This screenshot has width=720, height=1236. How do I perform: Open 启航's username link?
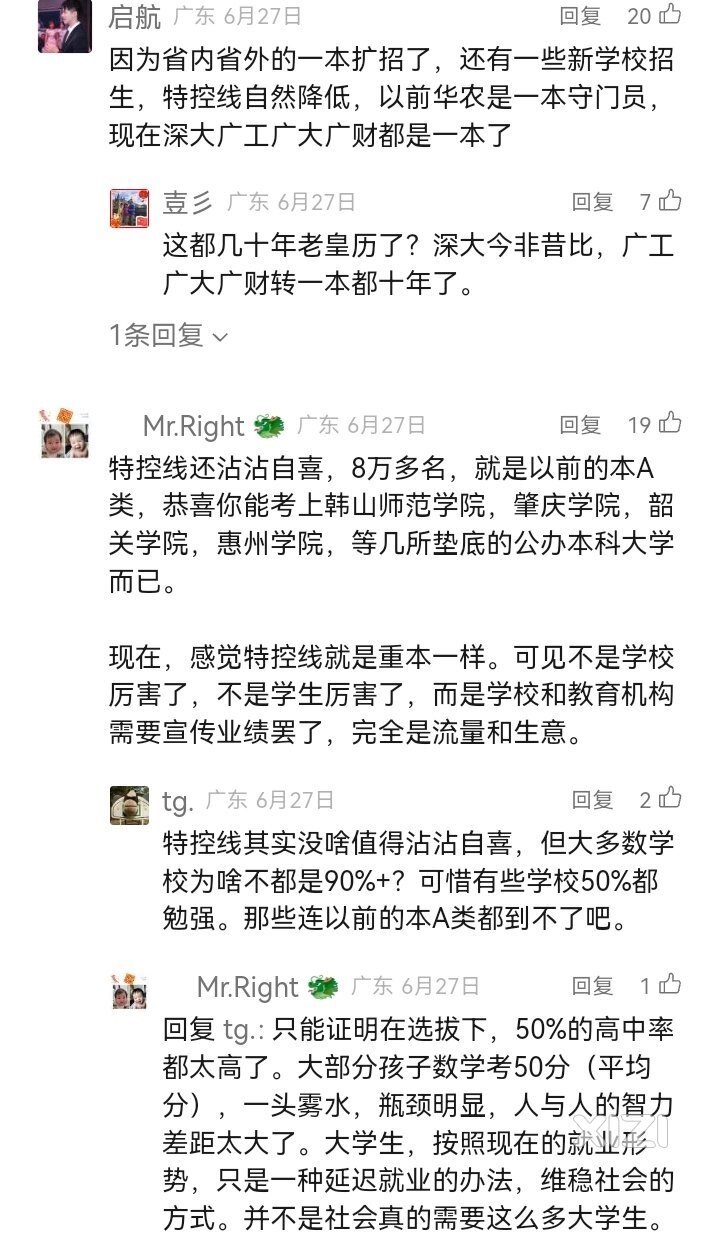coord(134,16)
